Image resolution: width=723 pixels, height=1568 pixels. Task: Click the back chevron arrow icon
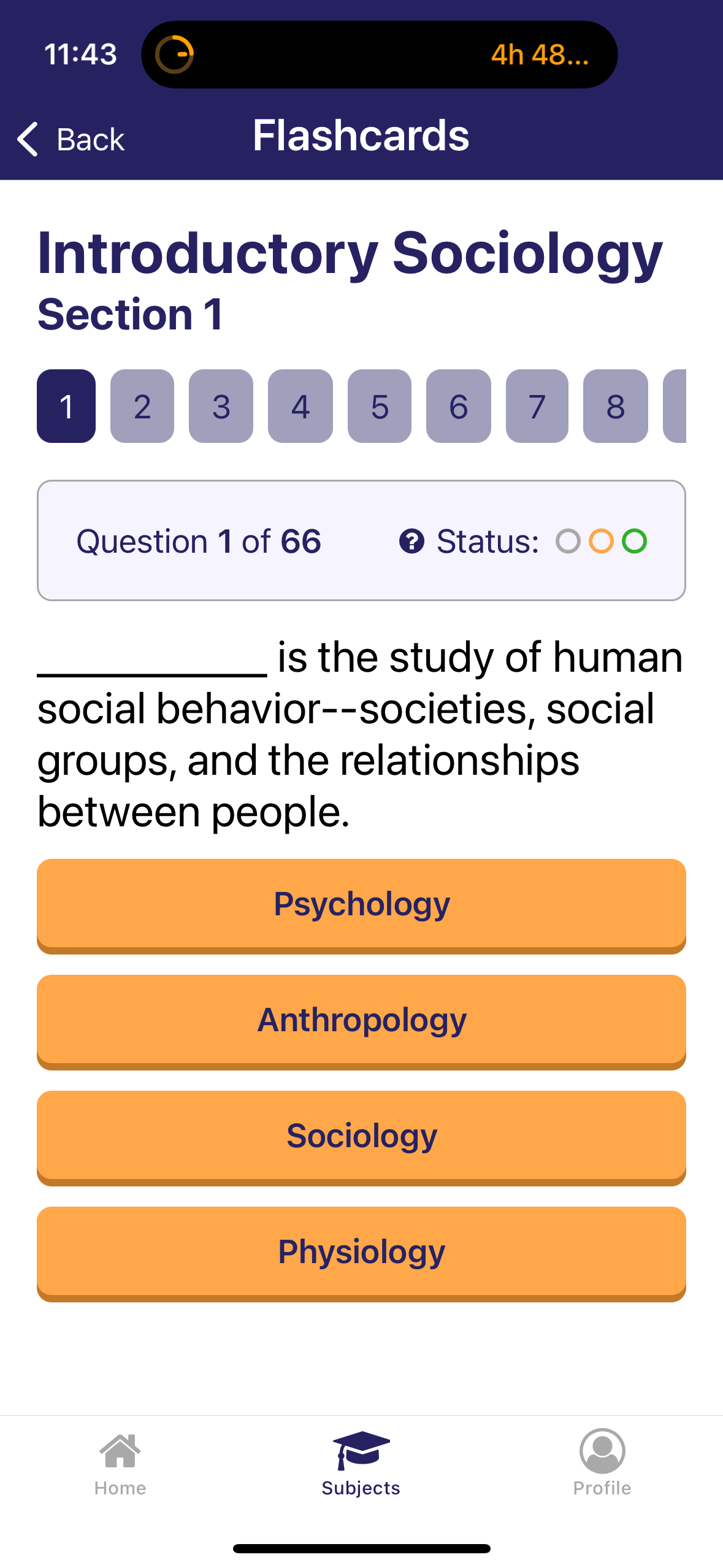[x=27, y=140]
